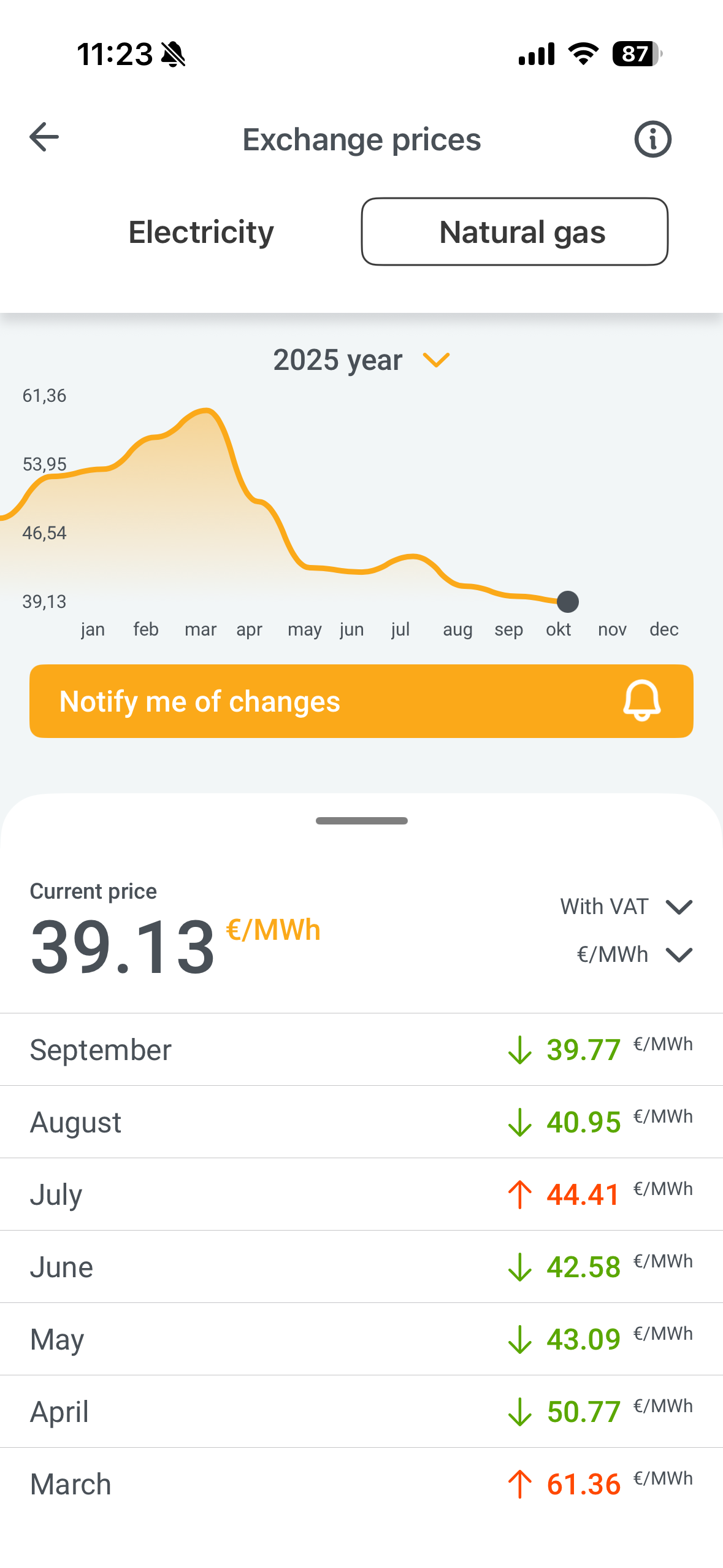The width and height of the screenshot is (723, 1568).
Task: Tap the green down arrow beside April
Action: (x=519, y=1411)
